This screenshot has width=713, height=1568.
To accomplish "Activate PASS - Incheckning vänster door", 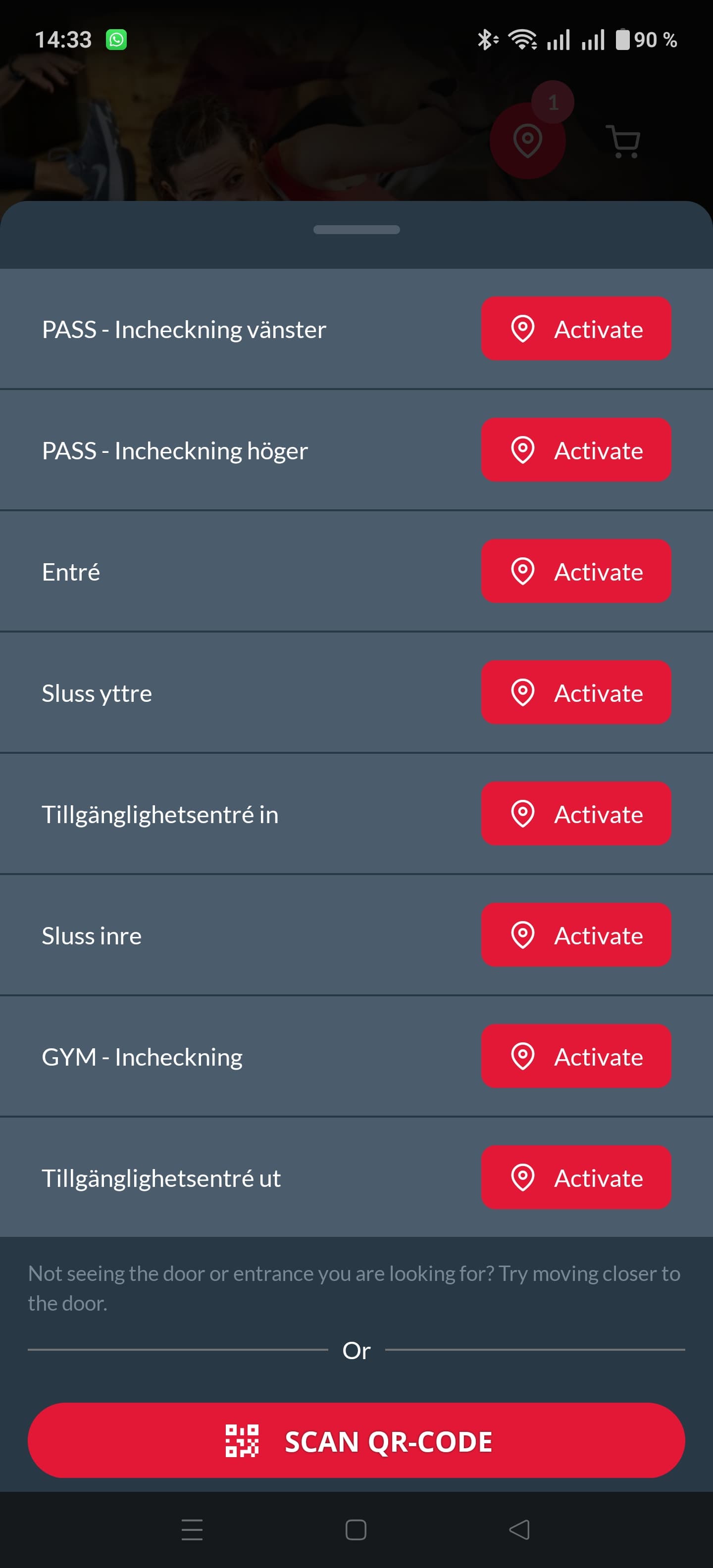I will 576,329.
